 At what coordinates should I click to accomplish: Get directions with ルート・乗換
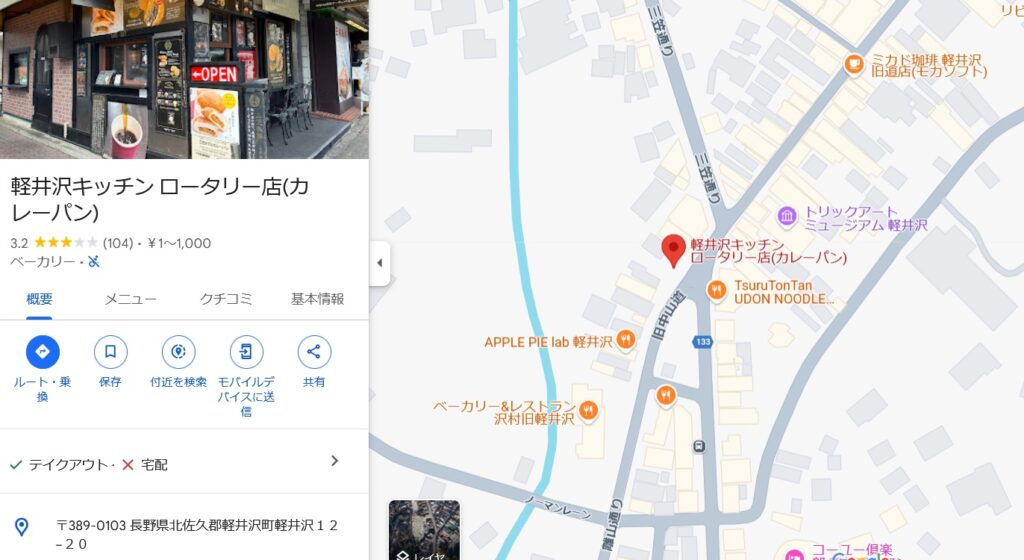pyautogui.click(x=43, y=352)
